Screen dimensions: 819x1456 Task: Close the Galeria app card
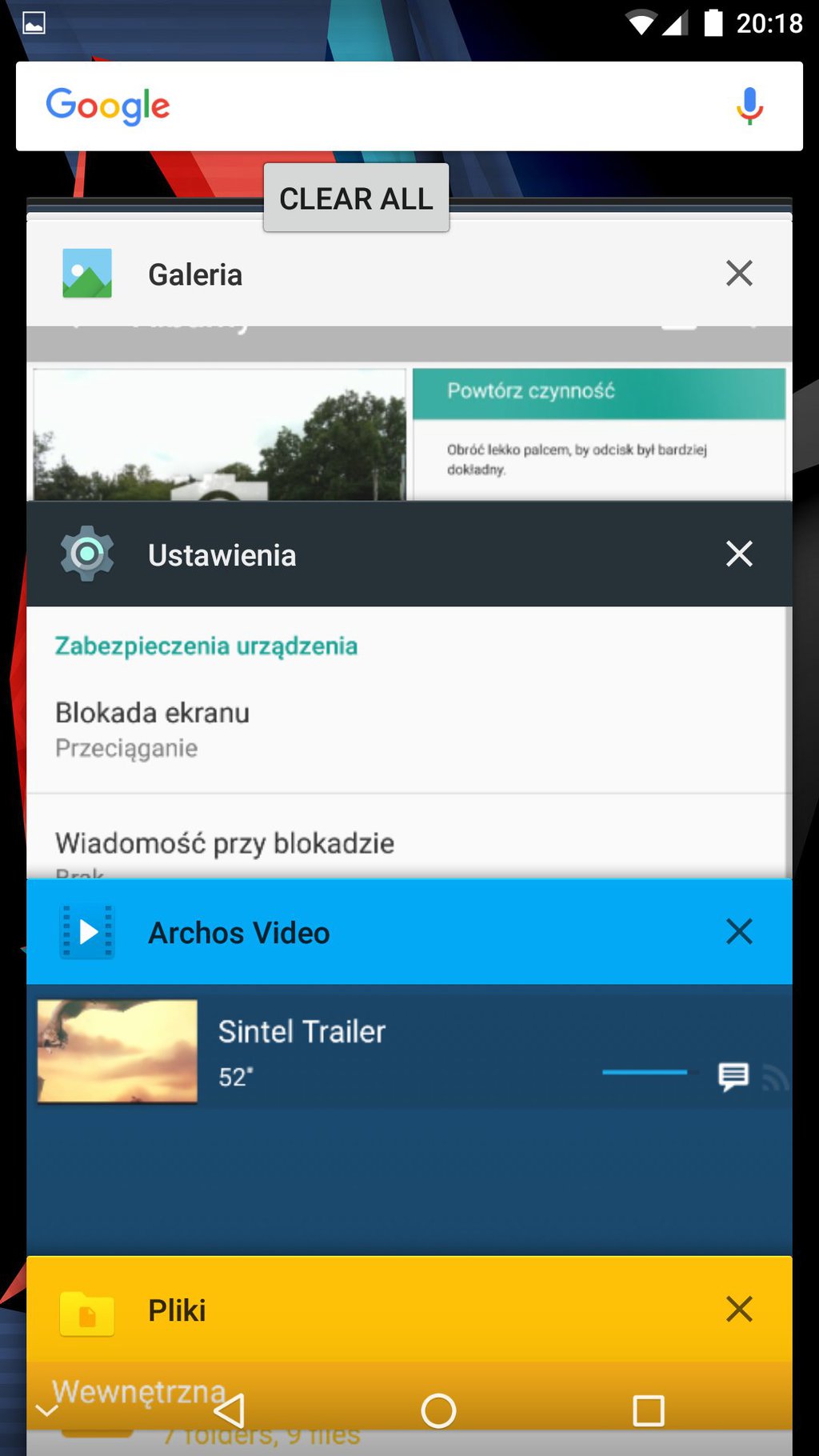click(x=739, y=274)
